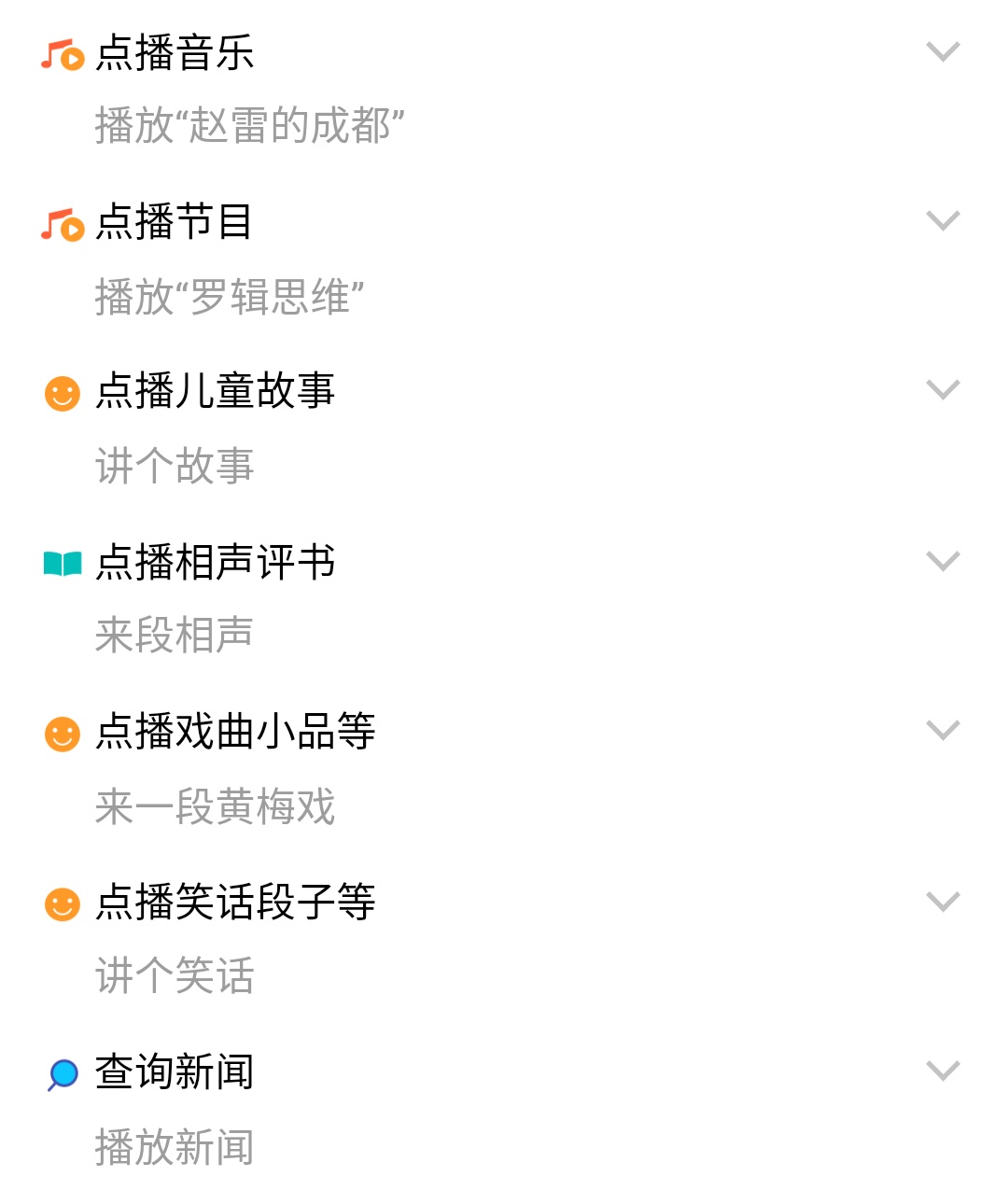Expand the 点播节目 row

[x=942, y=221]
